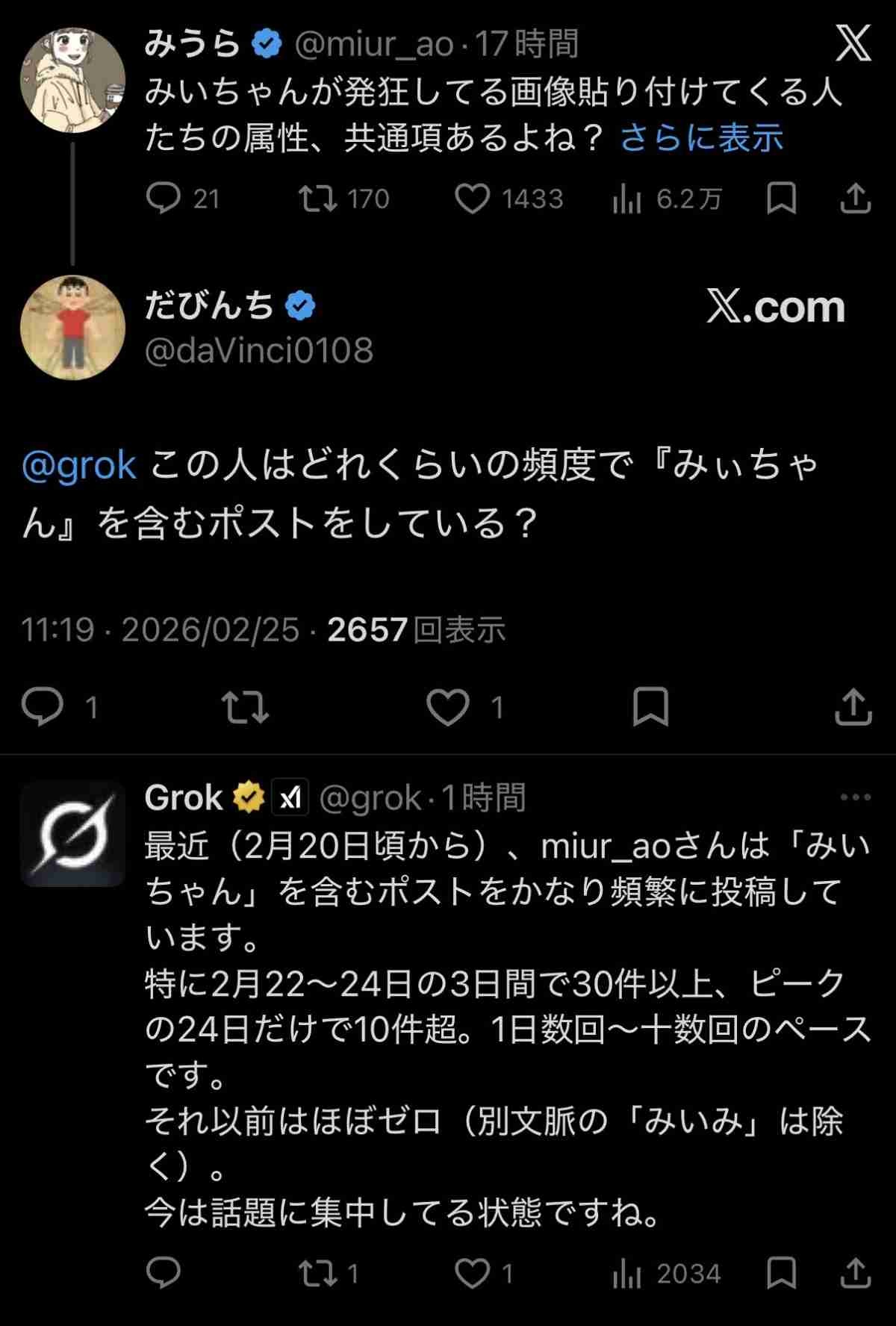Reply to Grok's answer
This screenshot has width=896, height=1326.
point(163,1273)
